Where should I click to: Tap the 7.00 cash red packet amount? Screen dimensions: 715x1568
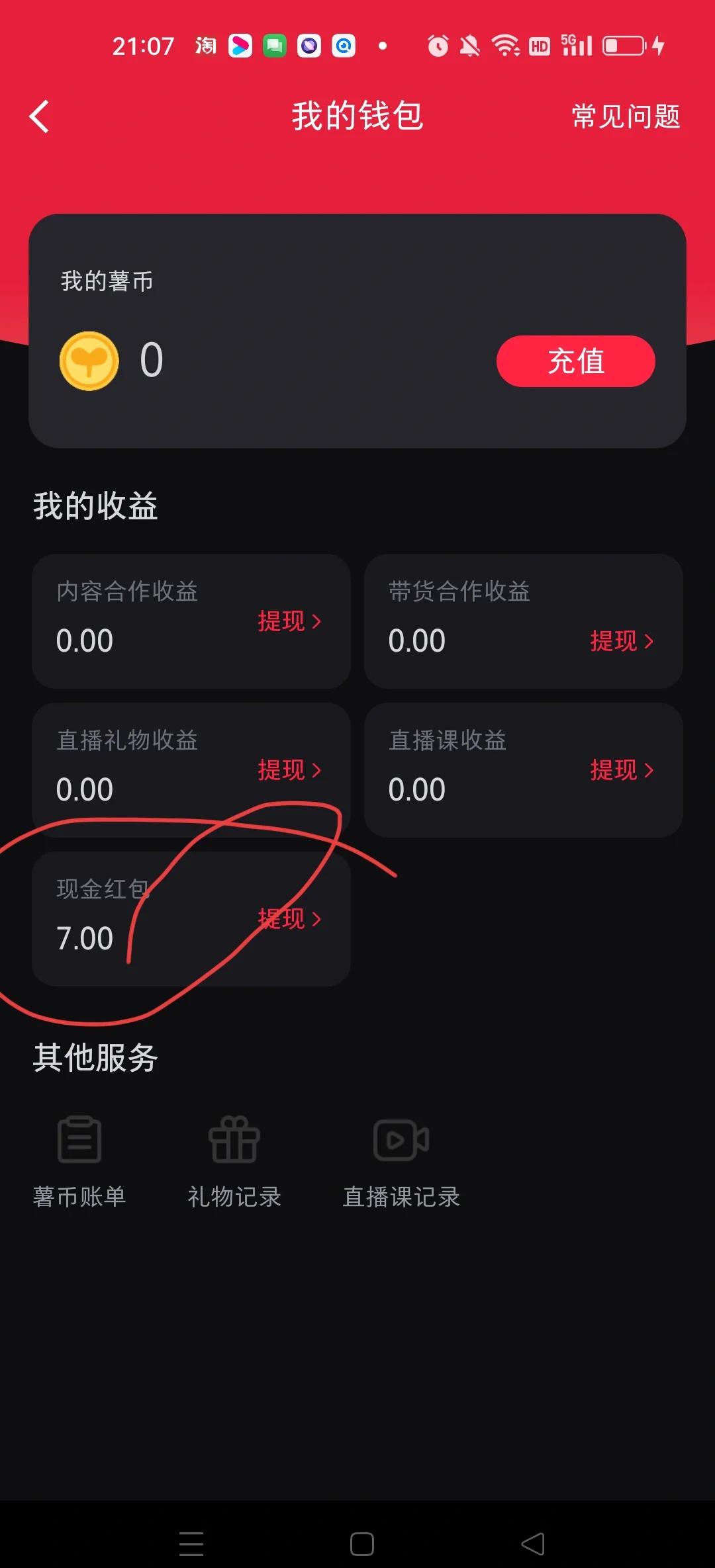(85, 937)
